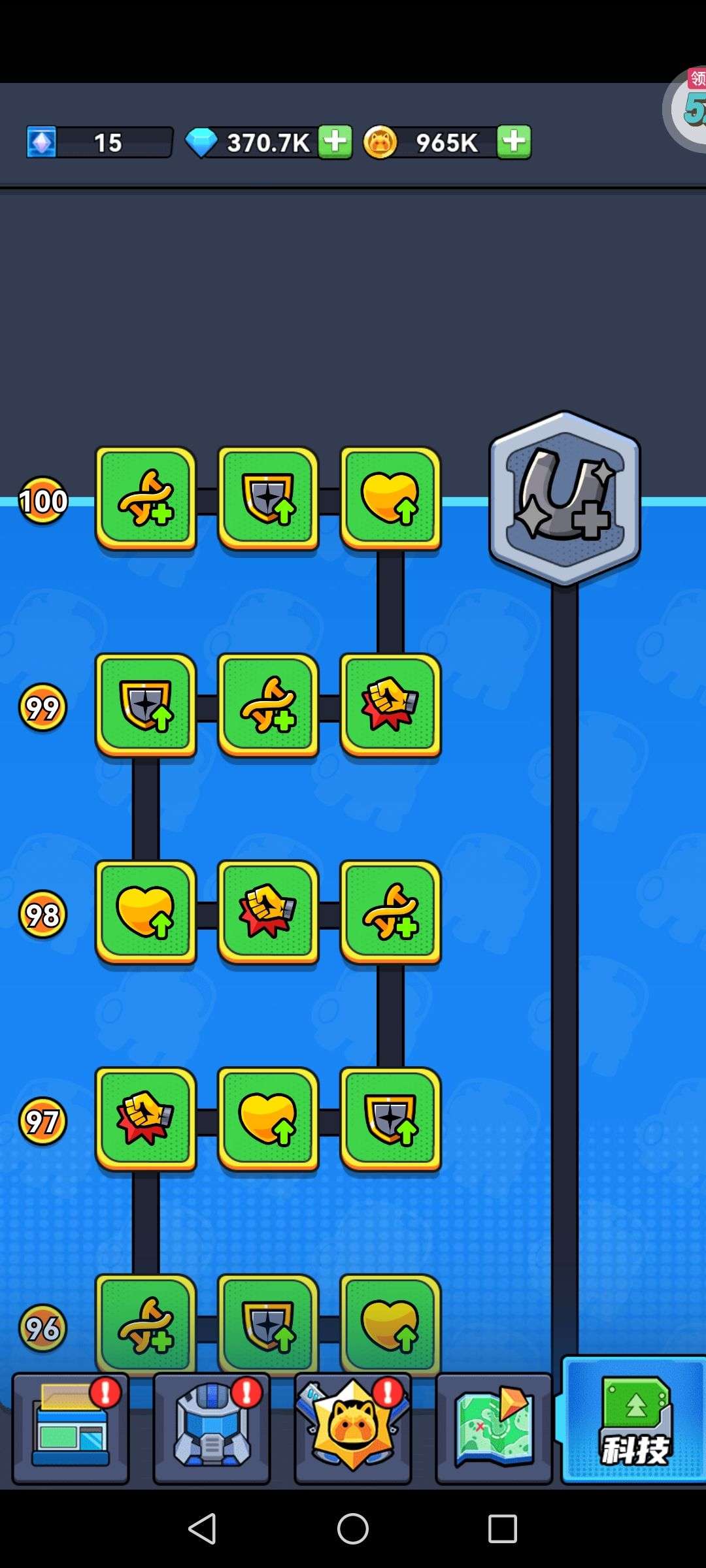Select the DNA upgrade at level 100

click(x=146, y=499)
